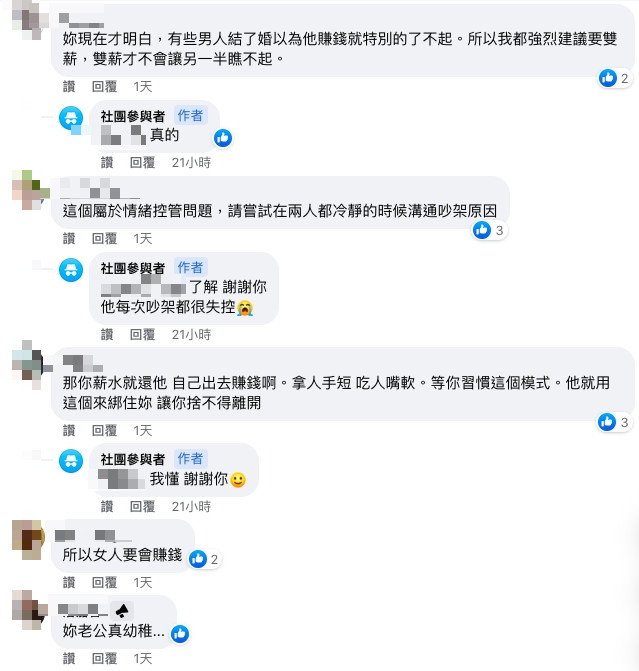This screenshot has height=671, width=639.
Task: View reactions on 所以女人要會賺錢 comment
Action: [204, 559]
